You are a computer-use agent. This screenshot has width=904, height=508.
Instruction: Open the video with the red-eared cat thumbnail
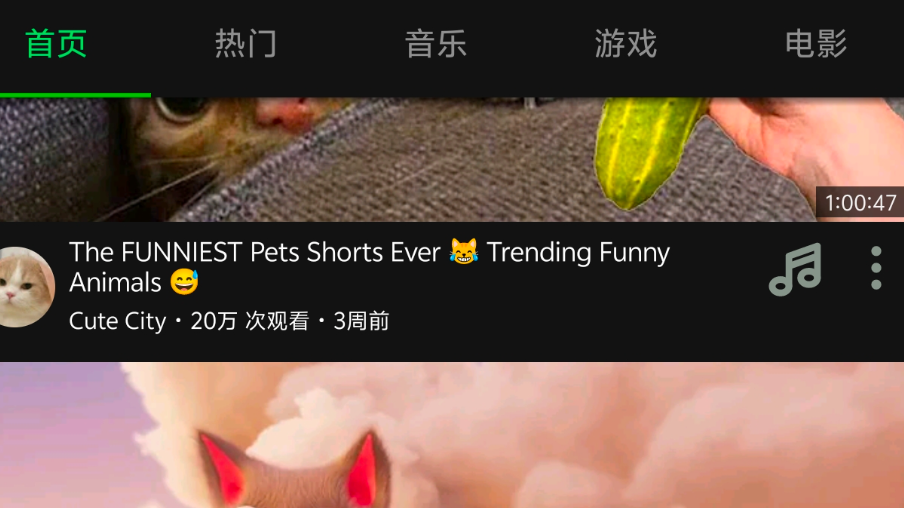pyautogui.click(x=450, y=440)
